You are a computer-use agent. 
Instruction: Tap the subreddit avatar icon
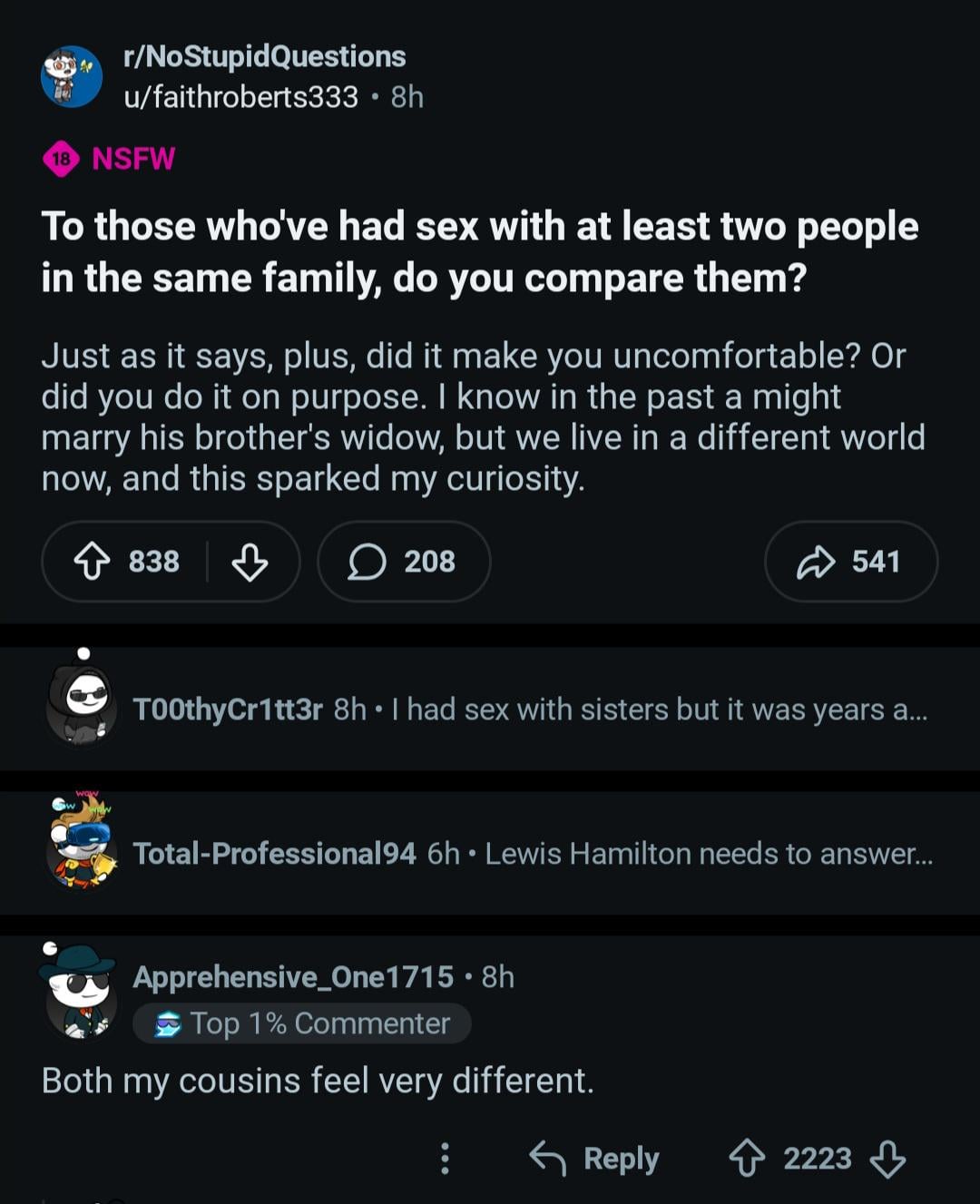coord(72,77)
